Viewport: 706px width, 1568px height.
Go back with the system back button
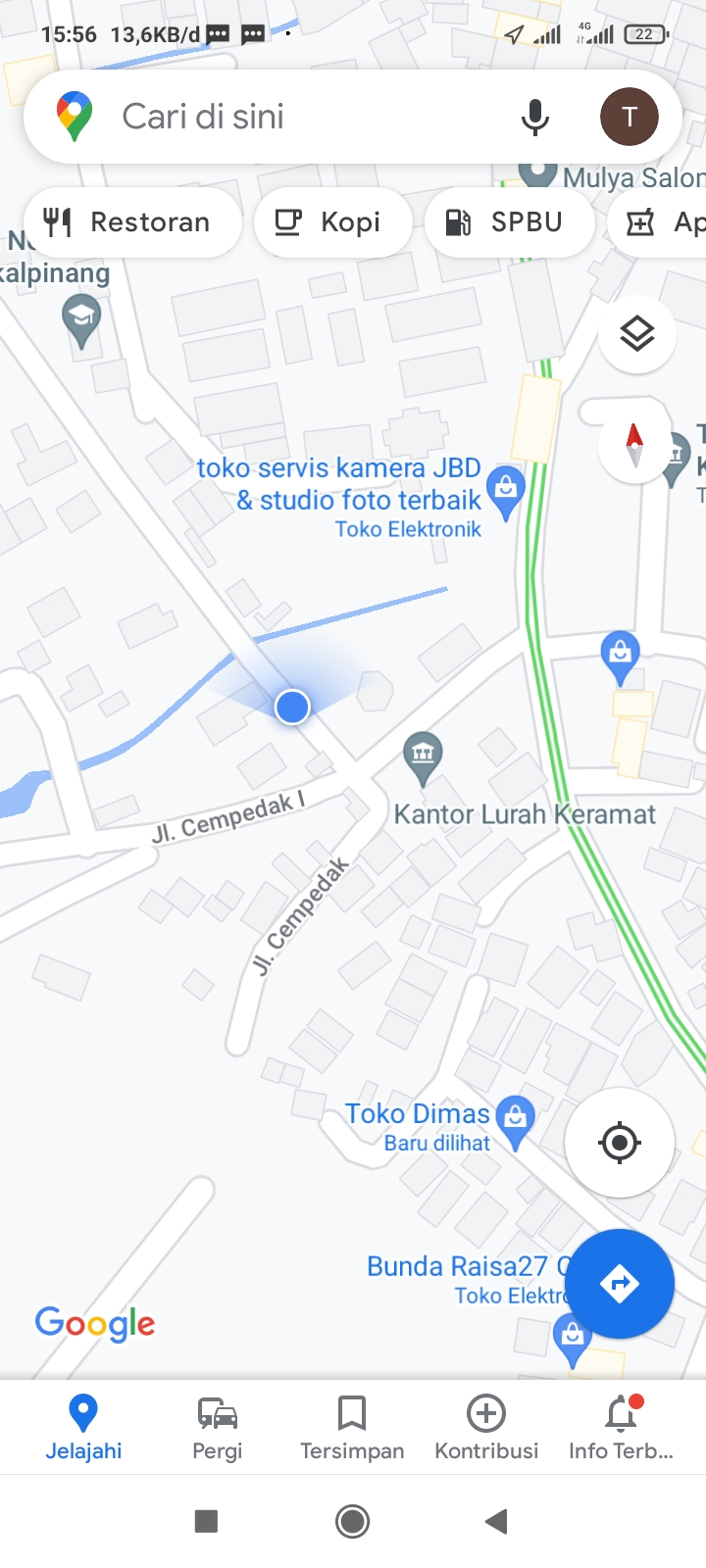coord(497,1521)
